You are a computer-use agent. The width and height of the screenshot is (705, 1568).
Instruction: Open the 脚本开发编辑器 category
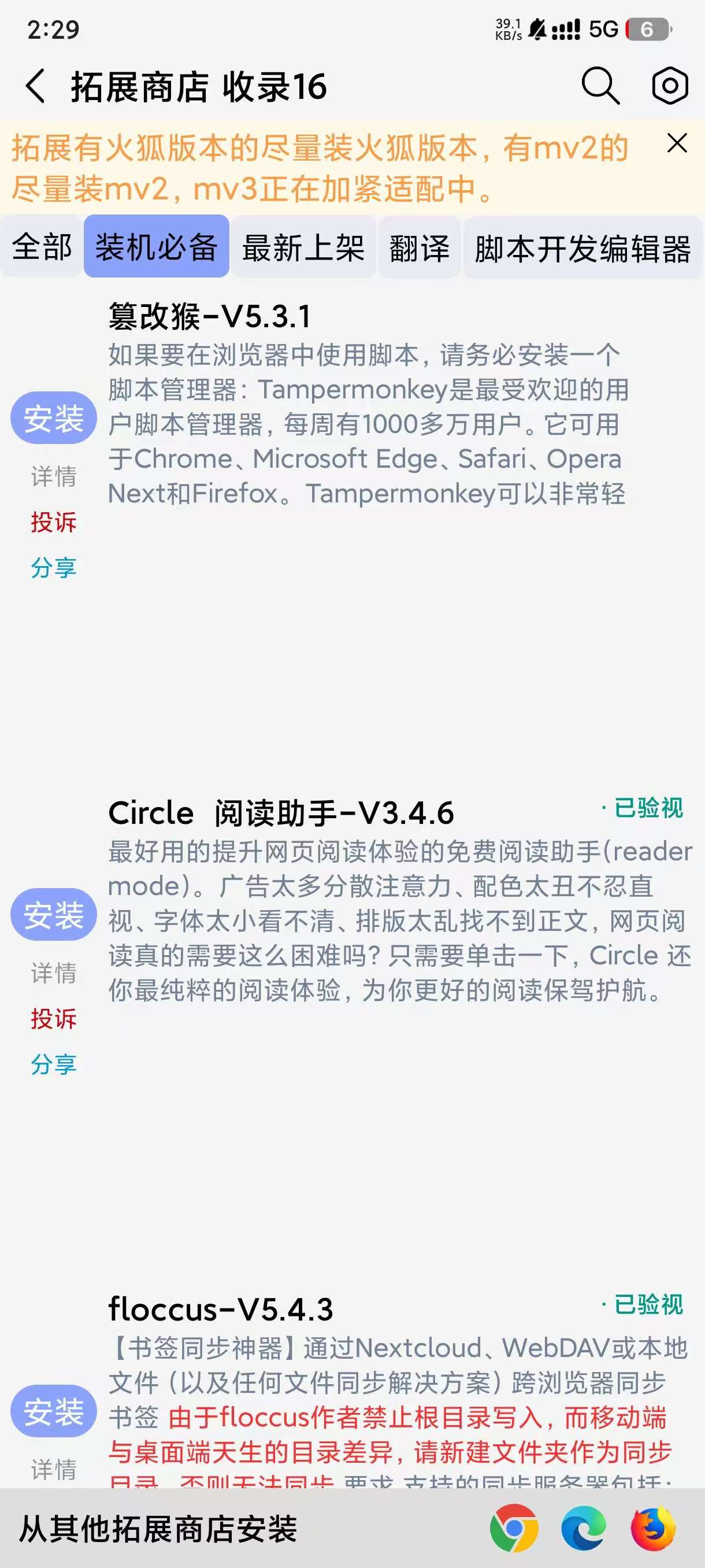coord(582,247)
